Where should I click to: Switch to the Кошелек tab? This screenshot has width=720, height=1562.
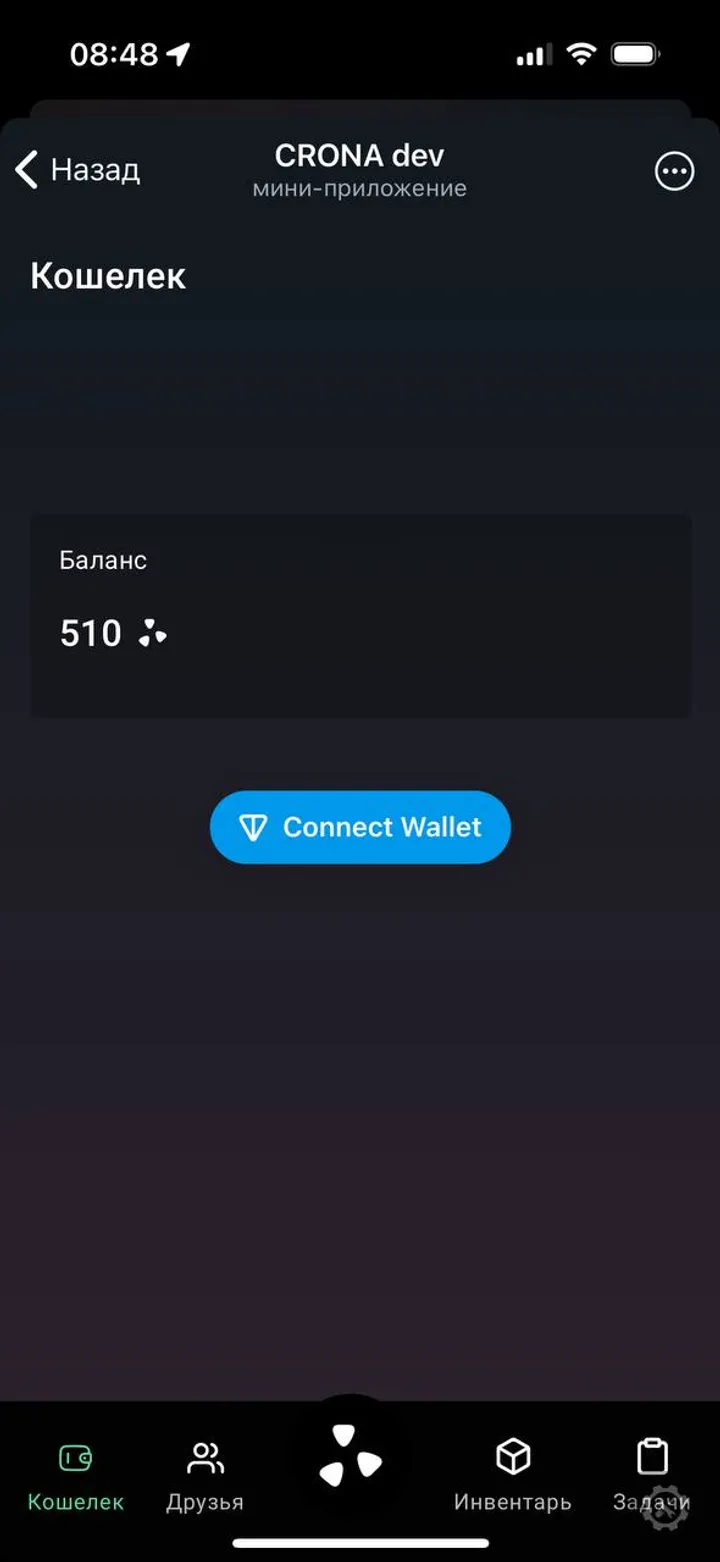click(76, 1475)
